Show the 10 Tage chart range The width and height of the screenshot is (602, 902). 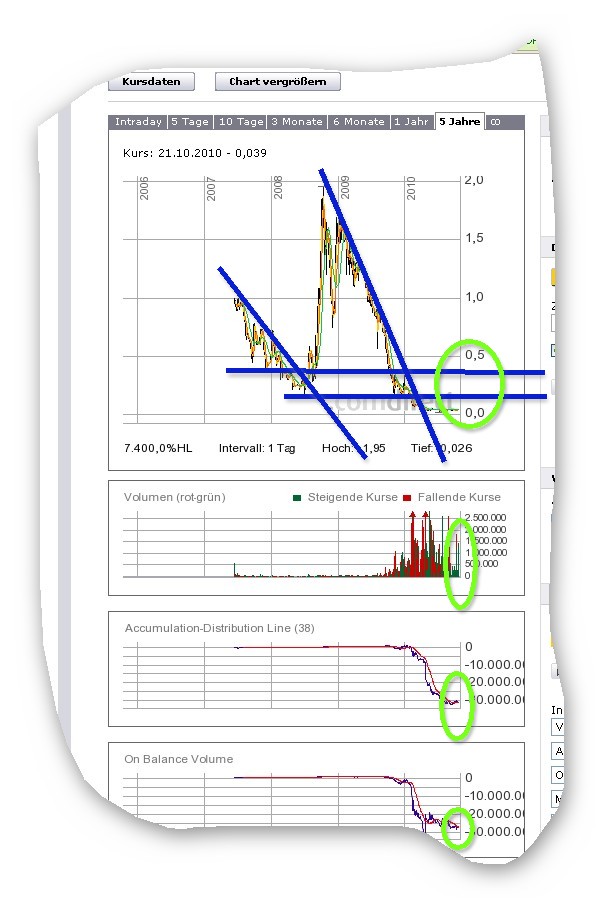click(241, 122)
